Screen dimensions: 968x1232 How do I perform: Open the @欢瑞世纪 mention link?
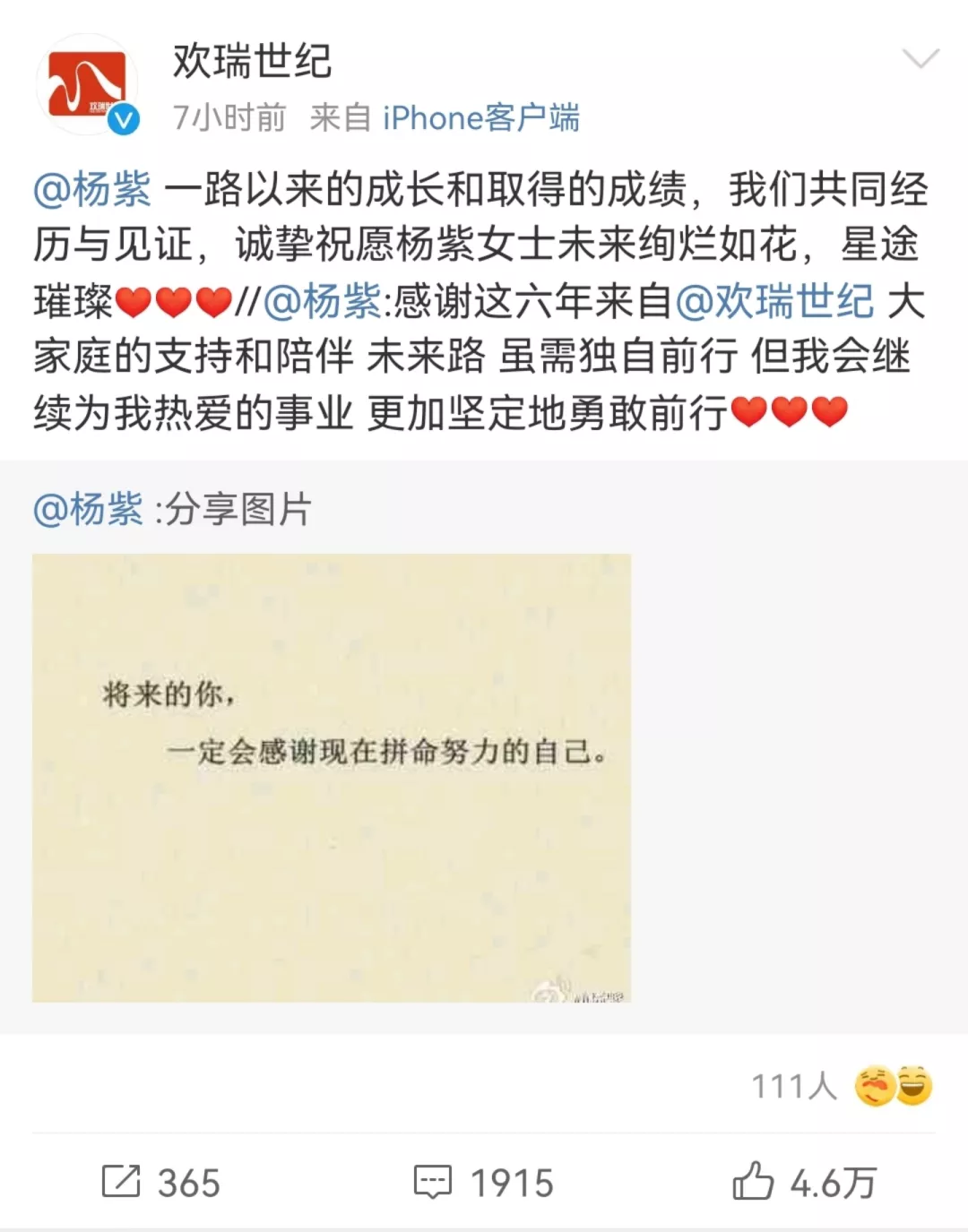[x=776, y=302]
